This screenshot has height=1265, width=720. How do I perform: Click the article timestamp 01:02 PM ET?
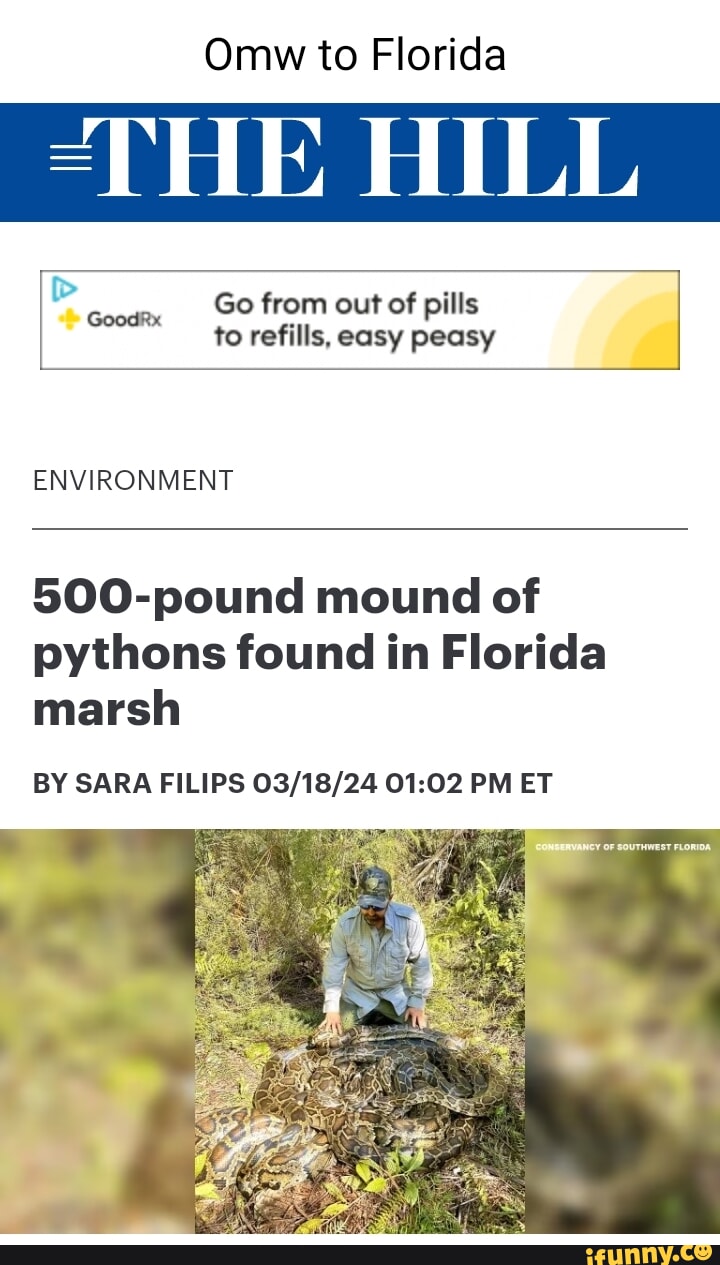click(x=472, y=784)
